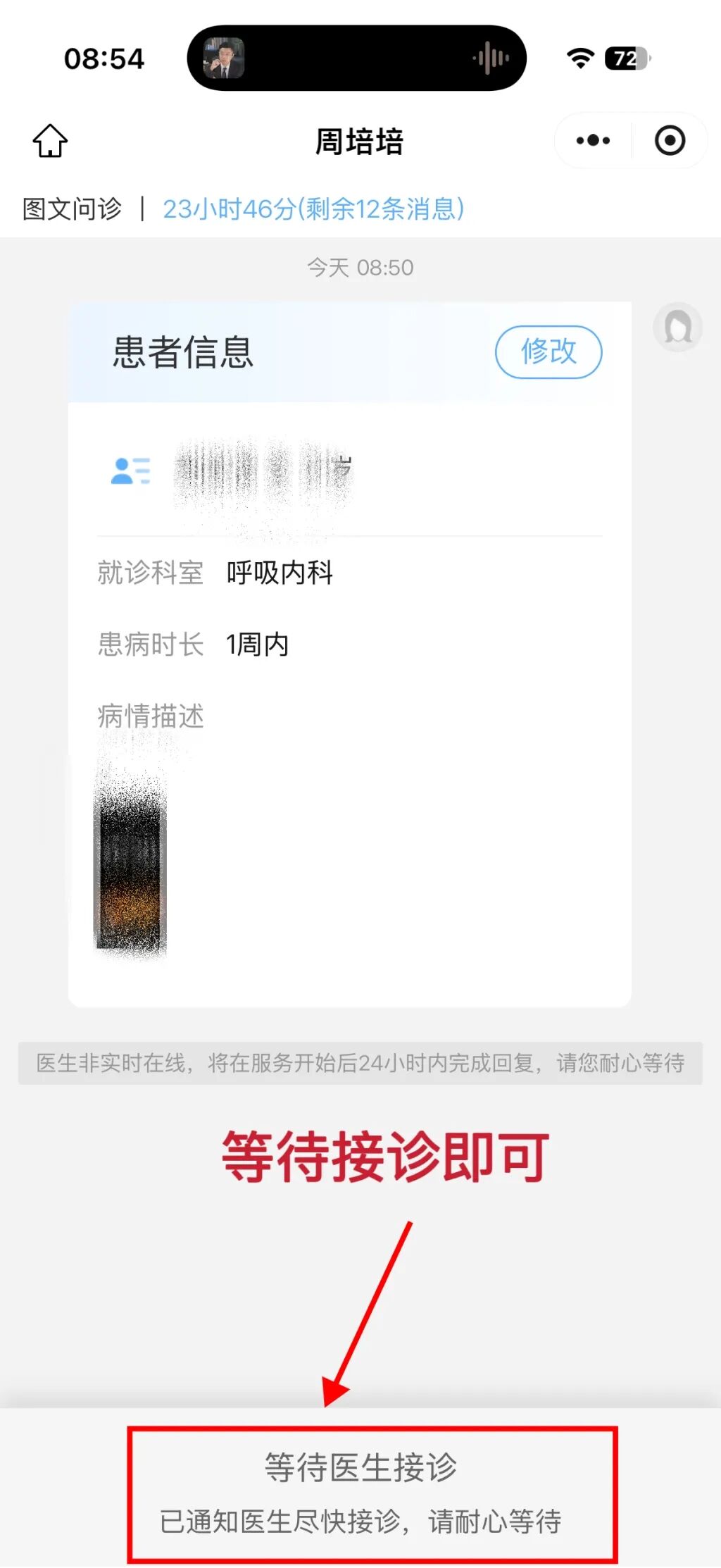Open the 病情描述 image thumbnail
The width and height of the screenshot is (721, 1568).
click(131, 863)
